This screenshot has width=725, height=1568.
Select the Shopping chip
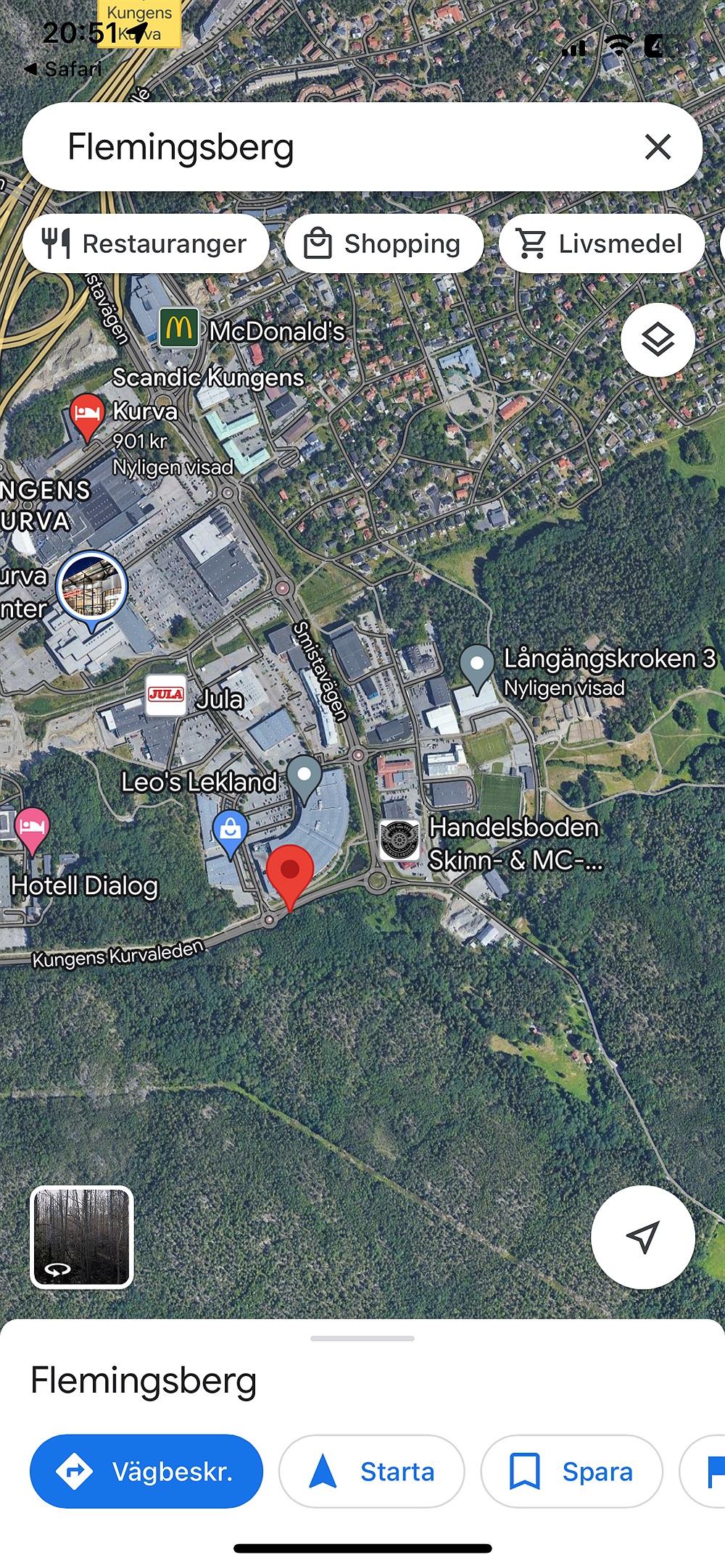tap(384, 244)
